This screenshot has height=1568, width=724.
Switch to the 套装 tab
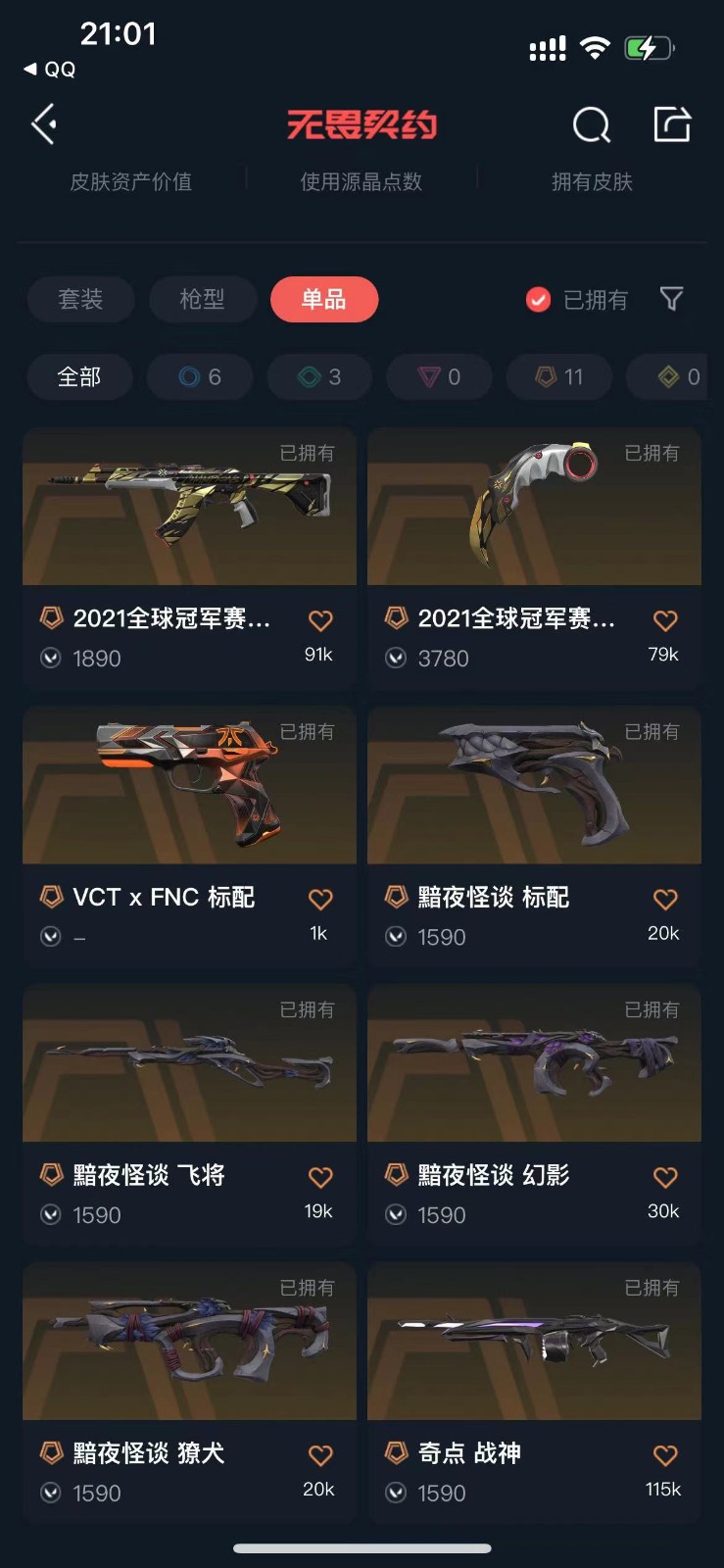coord(80,299)
